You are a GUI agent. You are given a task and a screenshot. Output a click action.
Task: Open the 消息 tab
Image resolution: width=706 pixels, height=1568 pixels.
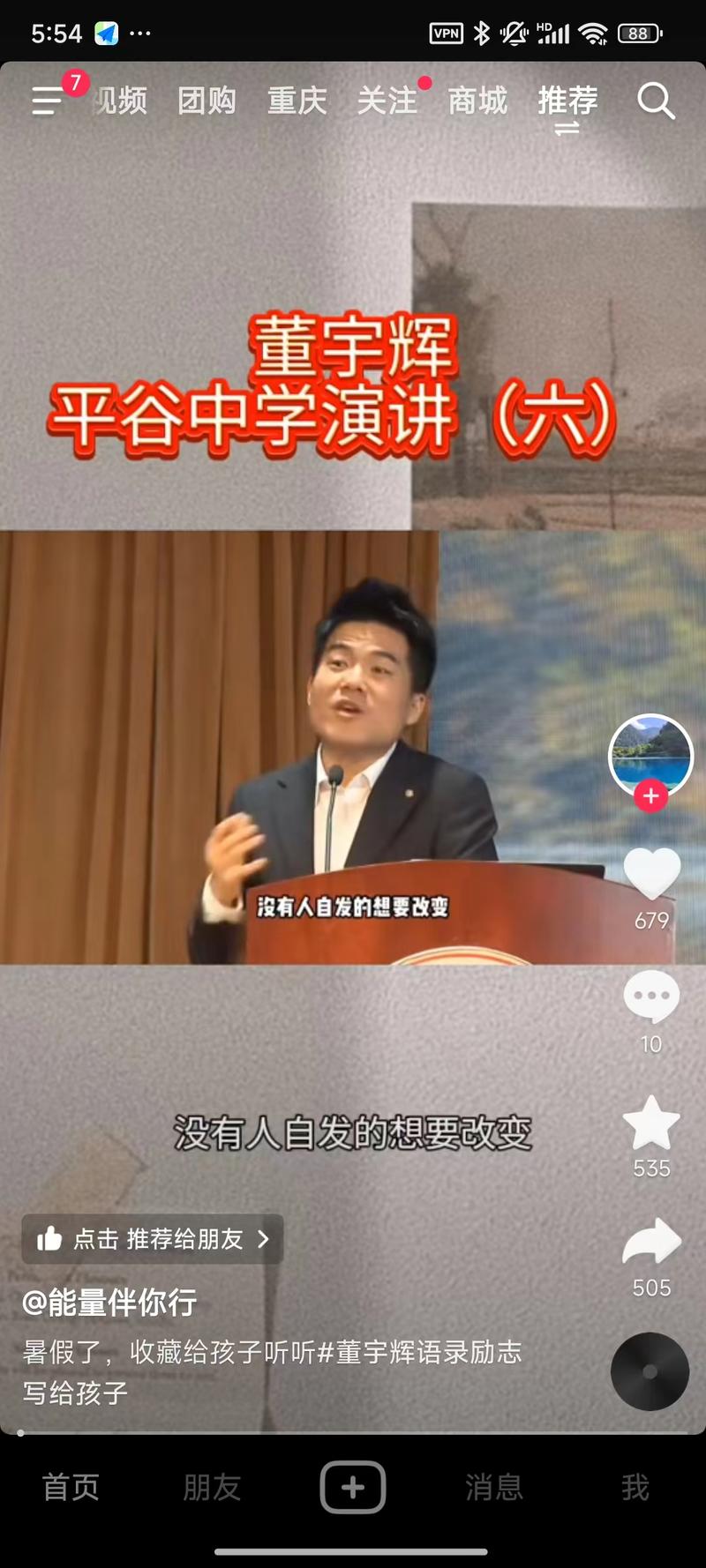click(x=494, y=1488)
